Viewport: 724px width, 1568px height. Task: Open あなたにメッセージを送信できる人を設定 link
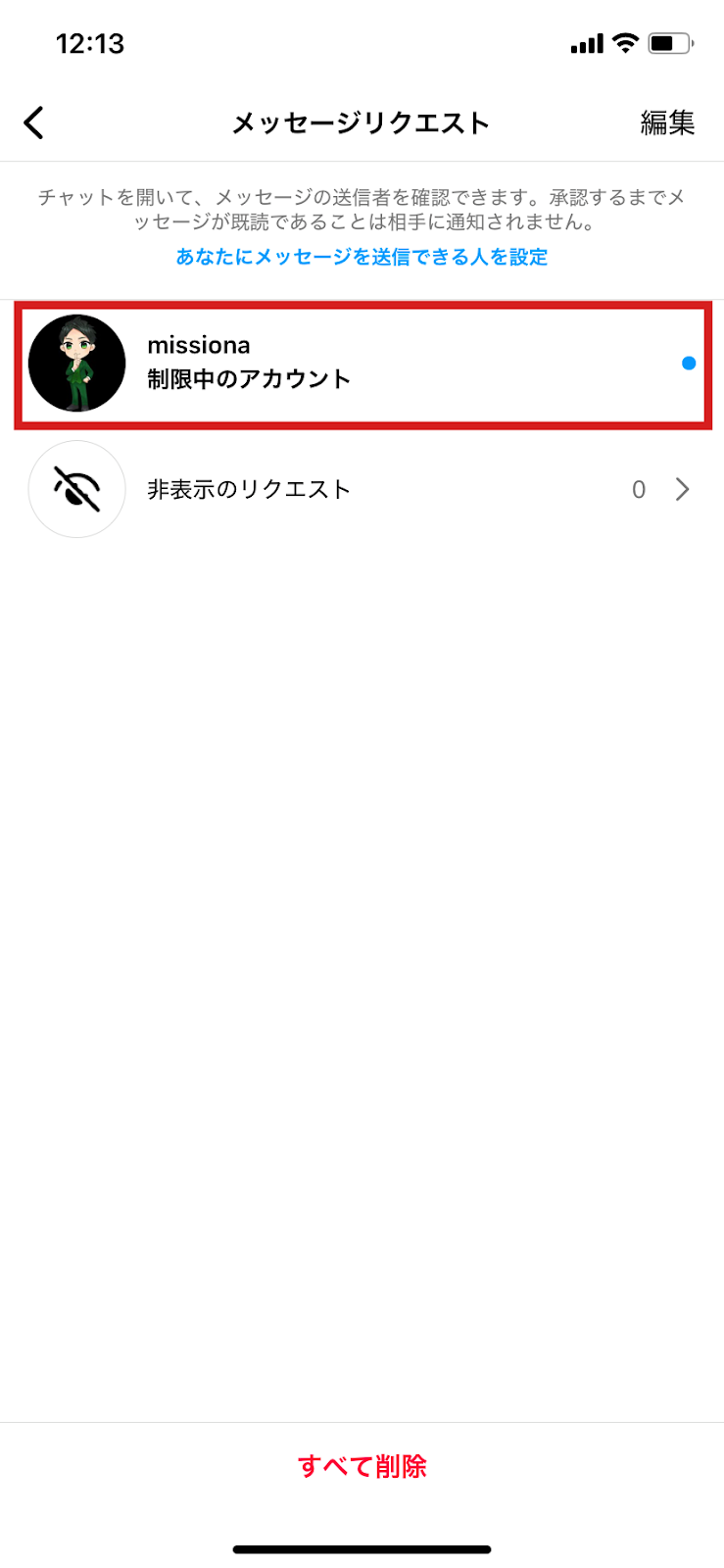362,257
